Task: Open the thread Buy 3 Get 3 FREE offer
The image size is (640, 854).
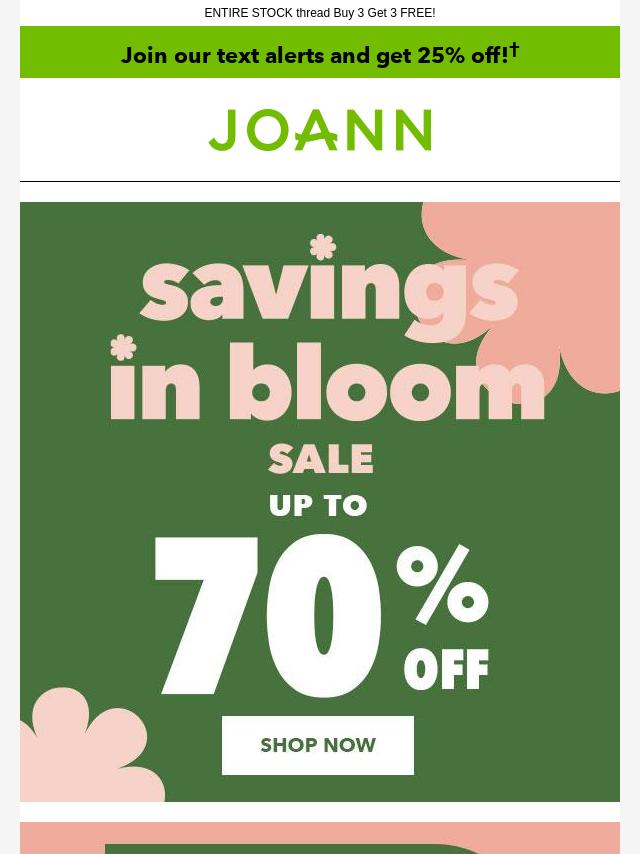Action: point(320,13)
